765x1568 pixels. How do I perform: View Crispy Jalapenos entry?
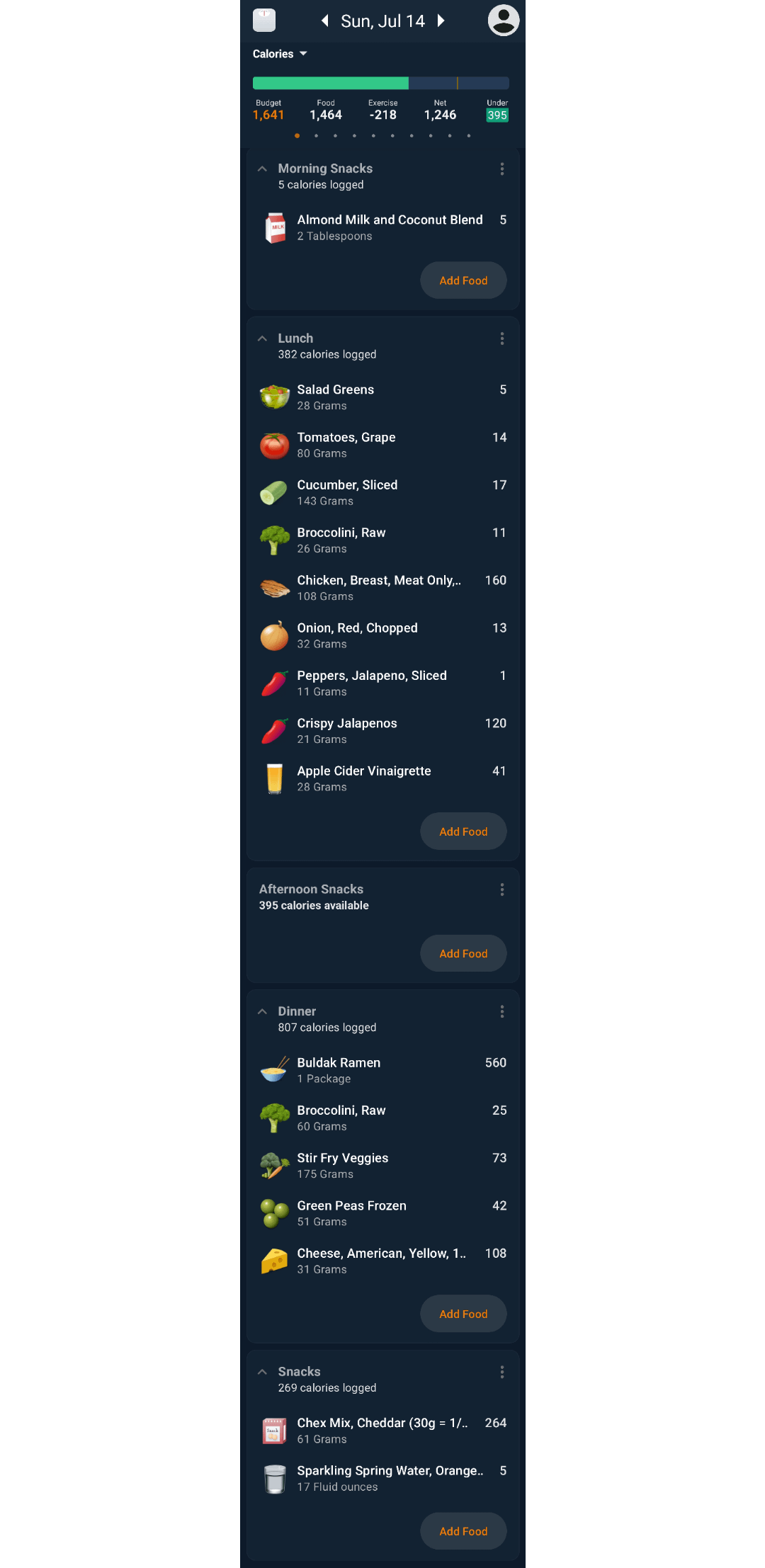tap(382, 731)
